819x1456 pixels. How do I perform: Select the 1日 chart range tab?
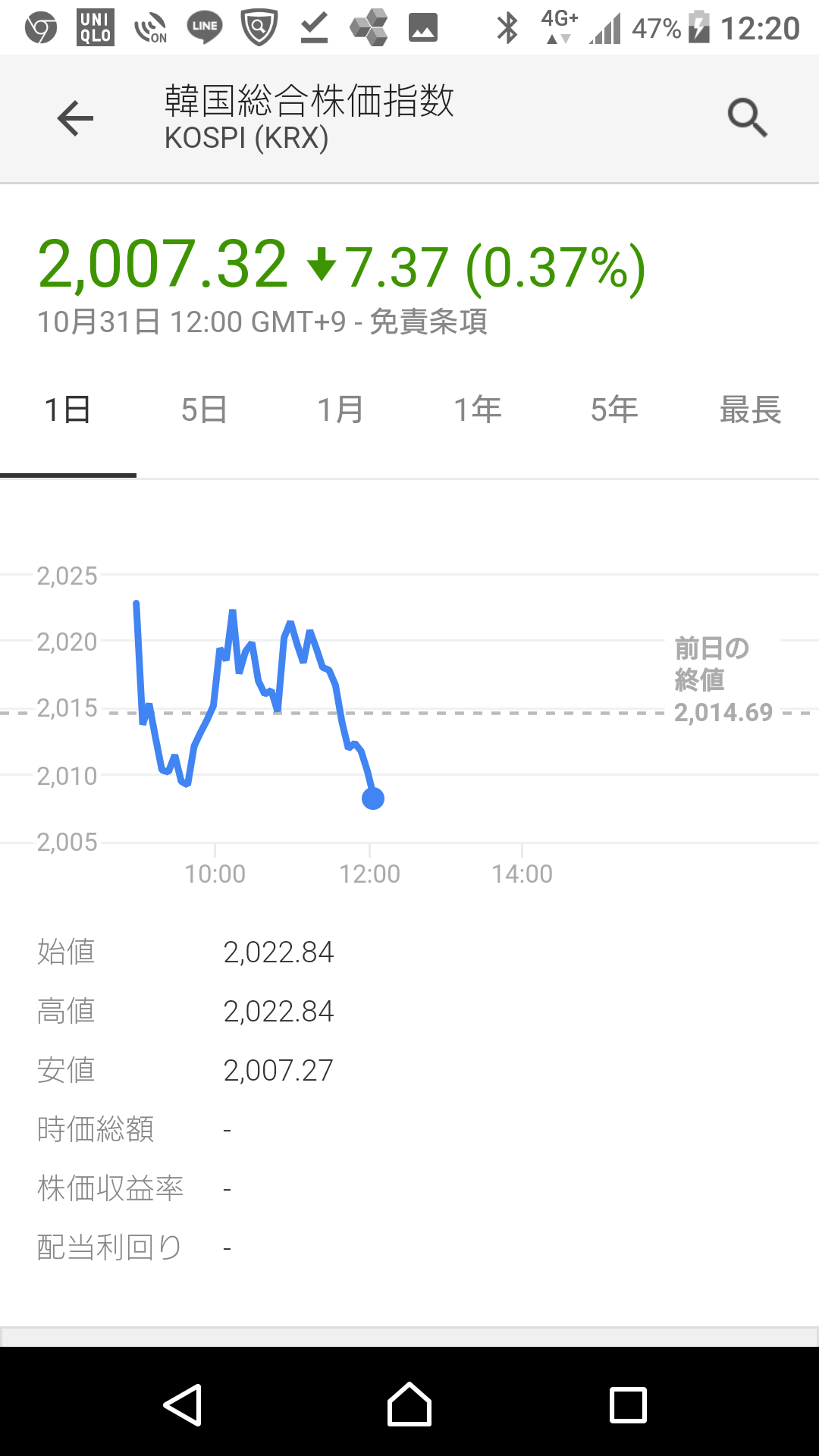pos(67,410)
